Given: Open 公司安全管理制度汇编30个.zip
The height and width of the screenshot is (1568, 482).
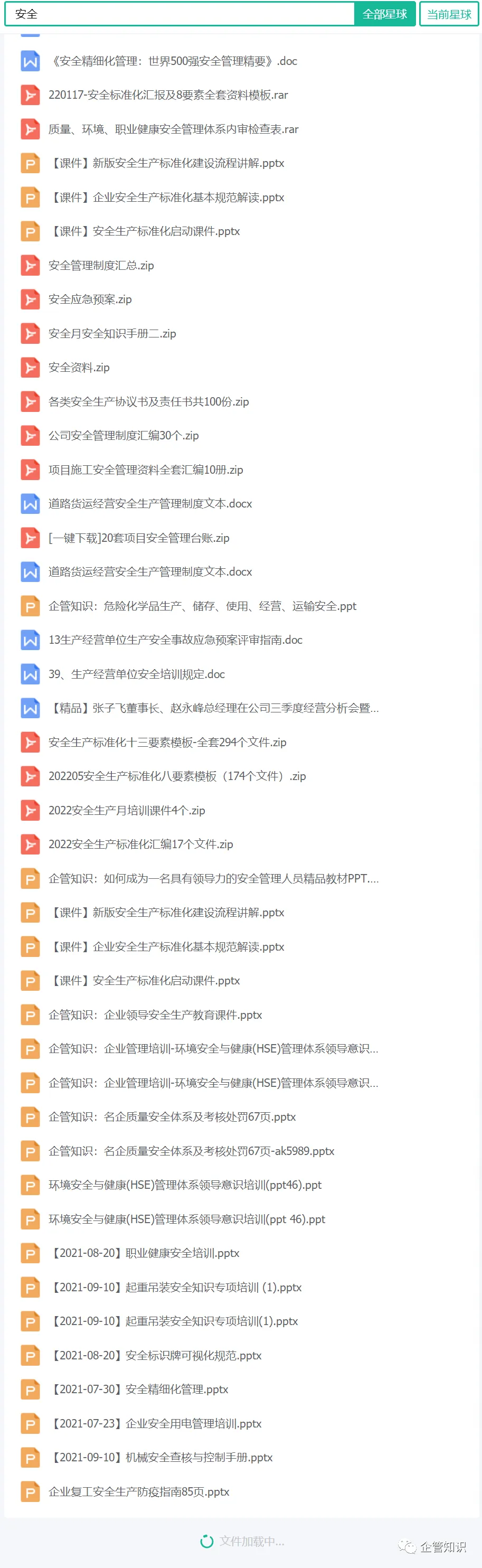Looking at the screenshot, I should 124,436.
